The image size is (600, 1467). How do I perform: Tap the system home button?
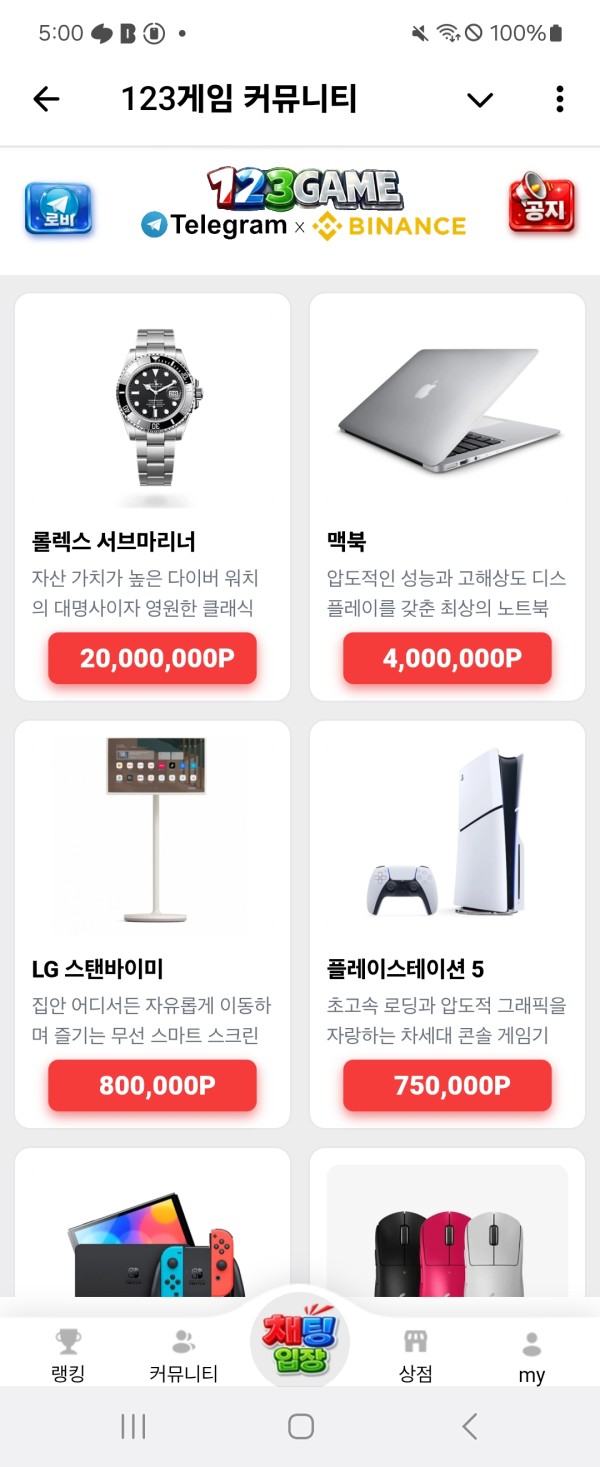(300, 1426)
